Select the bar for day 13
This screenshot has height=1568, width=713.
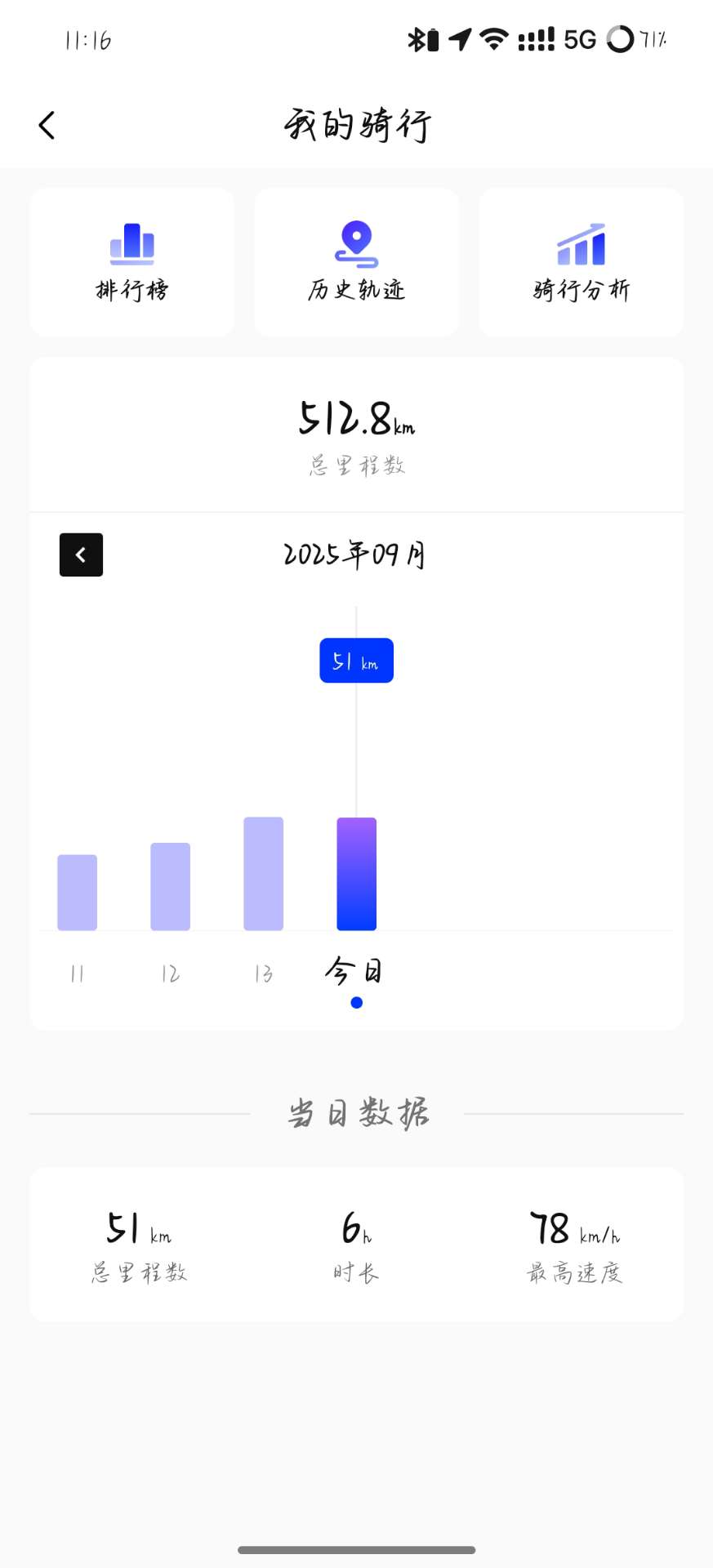tap(264, 874)
